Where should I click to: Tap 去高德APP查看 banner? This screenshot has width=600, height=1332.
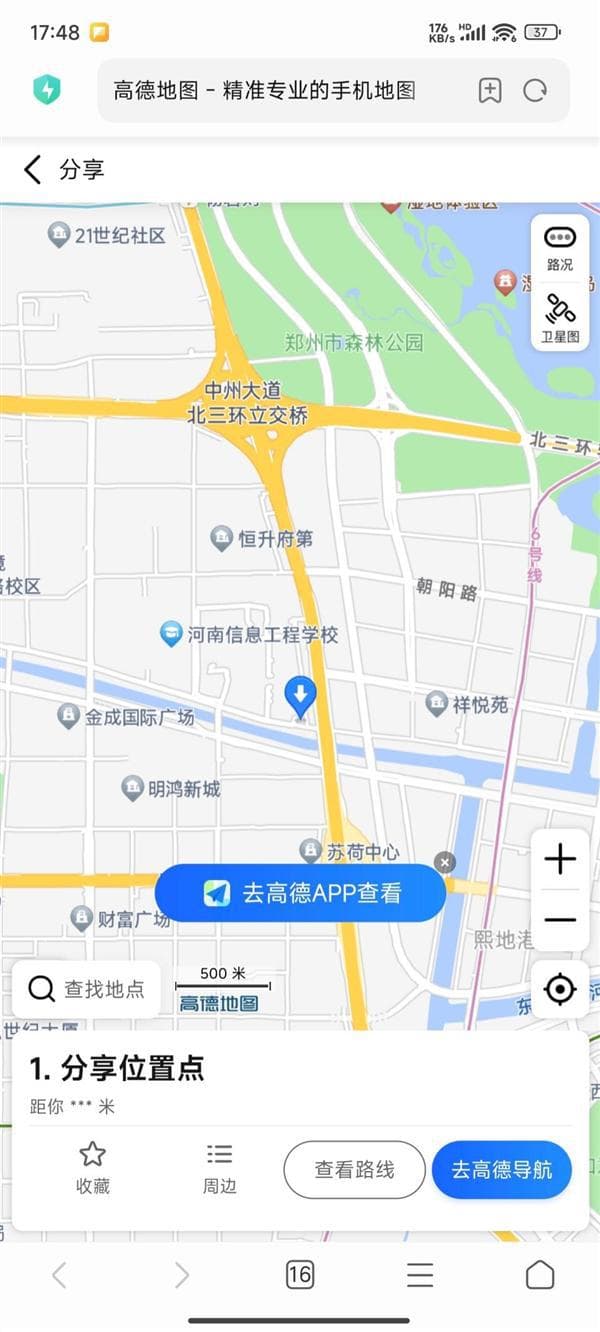point(300,893)
